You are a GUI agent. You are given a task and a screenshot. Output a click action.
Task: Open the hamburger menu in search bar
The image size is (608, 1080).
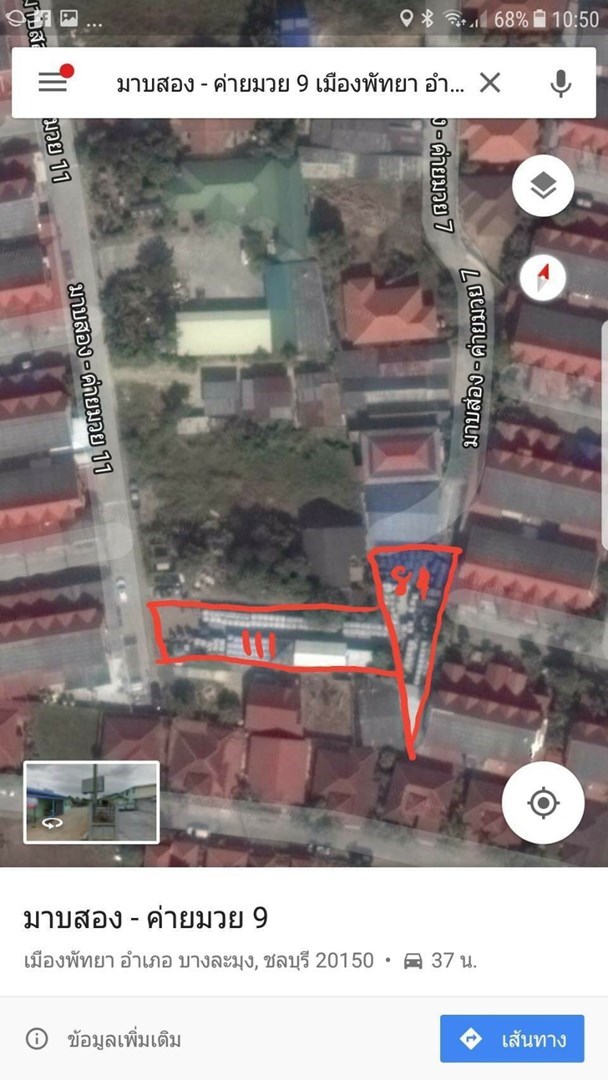pyautogui.click(x=53, y=83)
